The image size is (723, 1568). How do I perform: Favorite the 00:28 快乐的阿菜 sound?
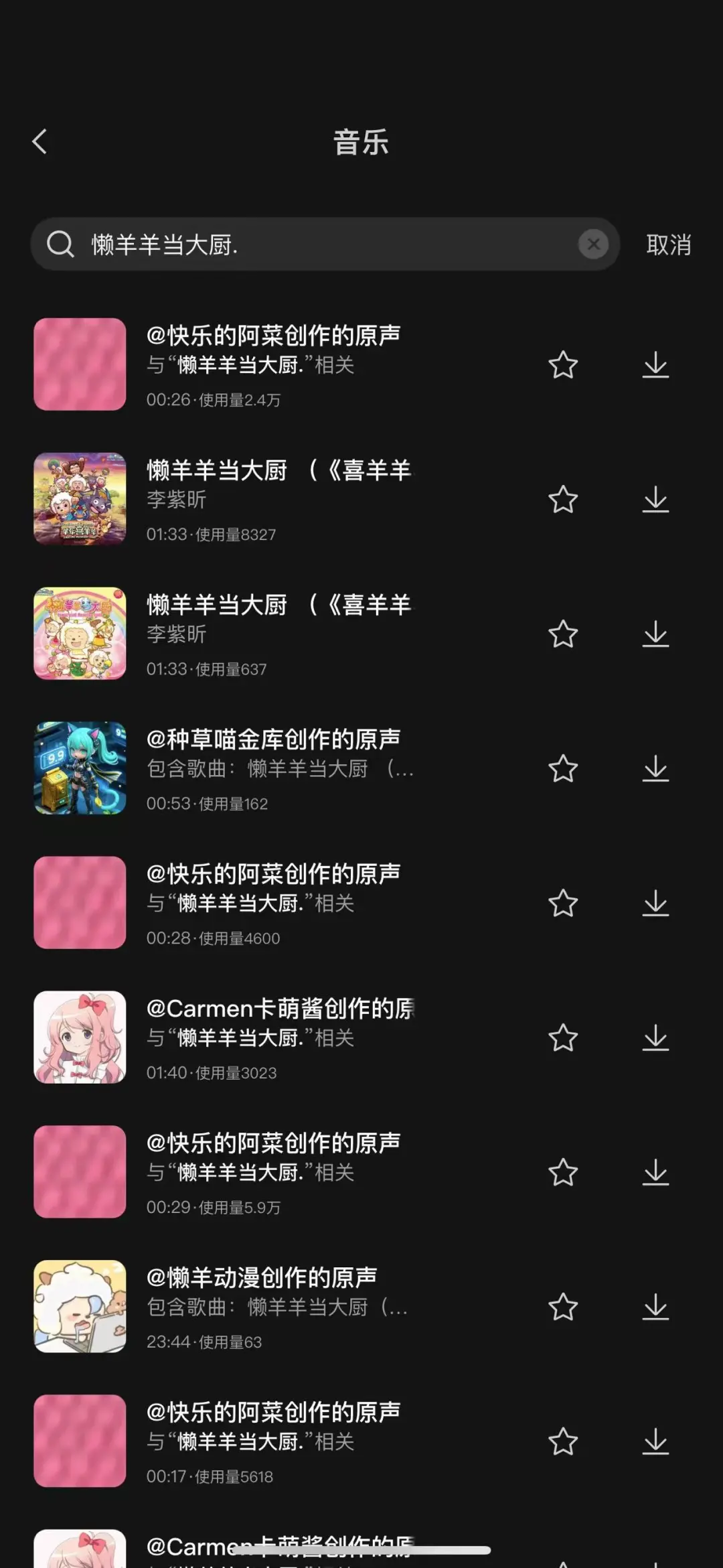point(563,903)
